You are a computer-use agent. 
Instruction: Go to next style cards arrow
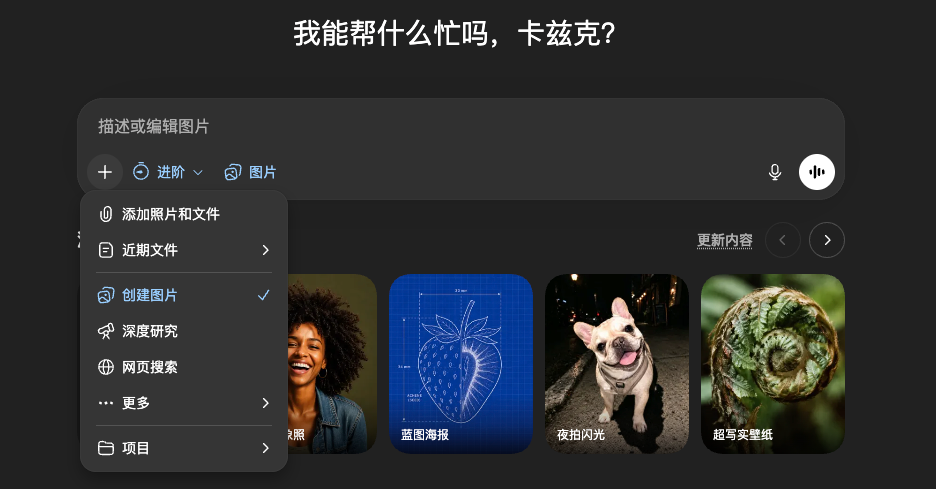pyautogui.click(x=827, y=240)
